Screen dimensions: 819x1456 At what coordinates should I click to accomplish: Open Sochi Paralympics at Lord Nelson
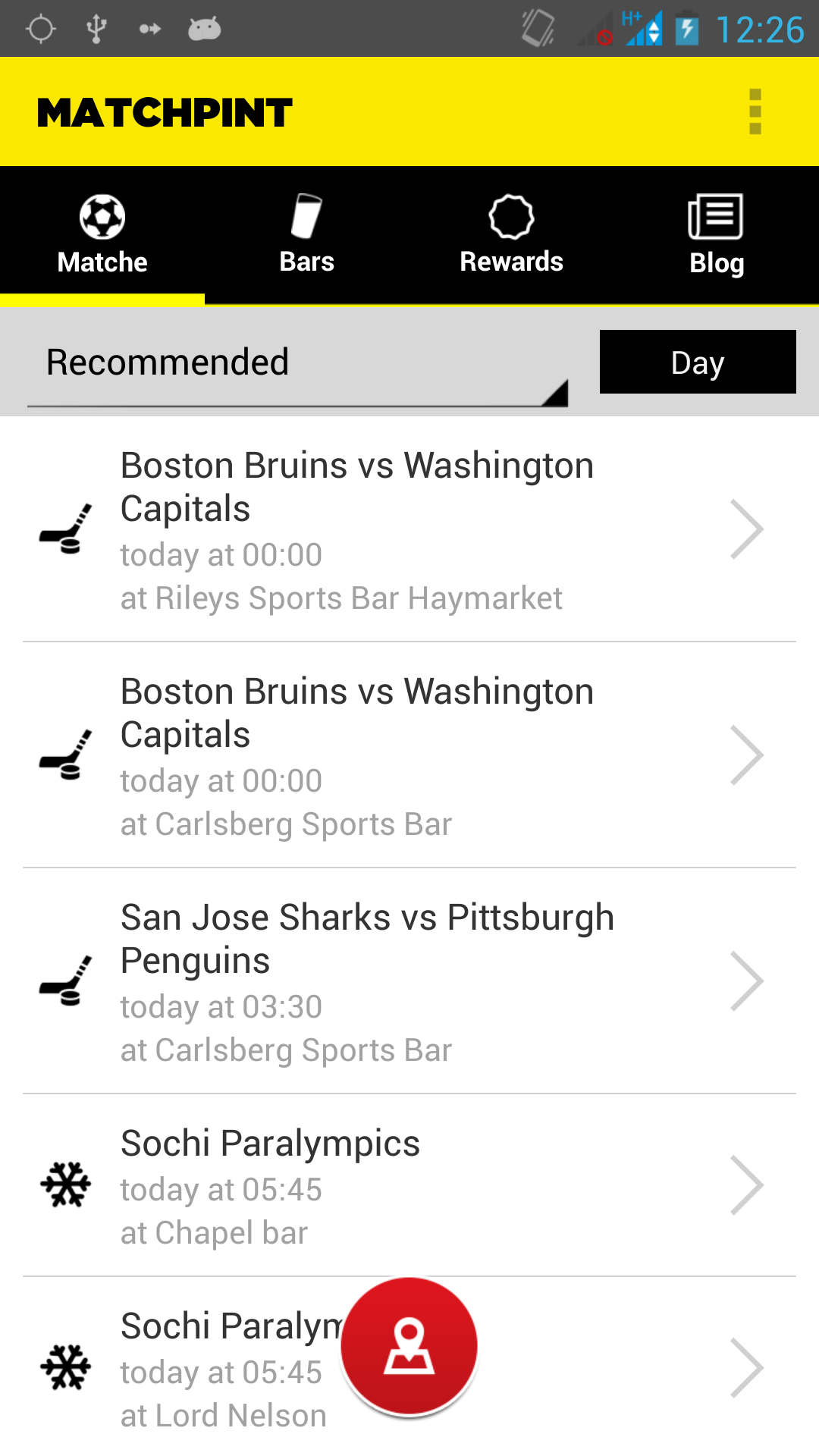click(x=409, y=1367)
